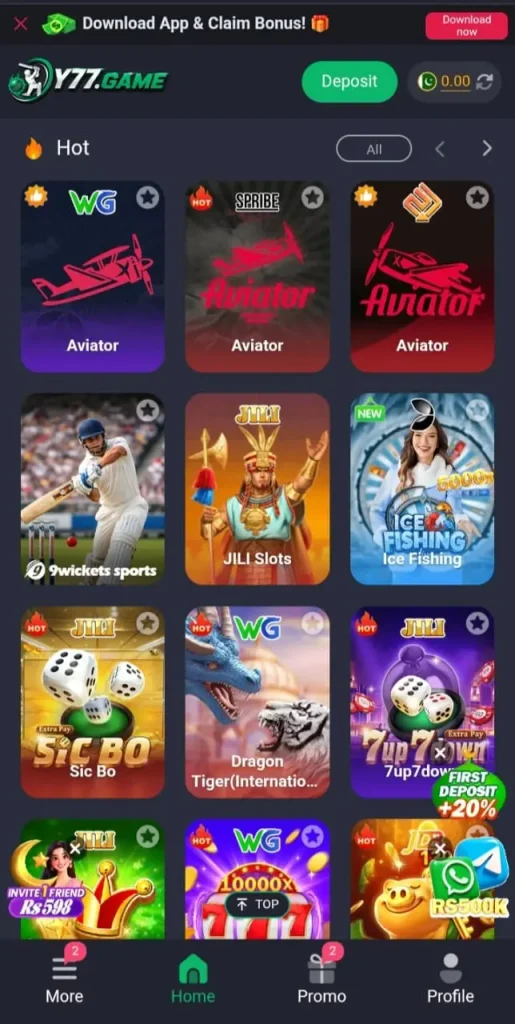Open the Spribe Aviator game

(x=257, y=276)
